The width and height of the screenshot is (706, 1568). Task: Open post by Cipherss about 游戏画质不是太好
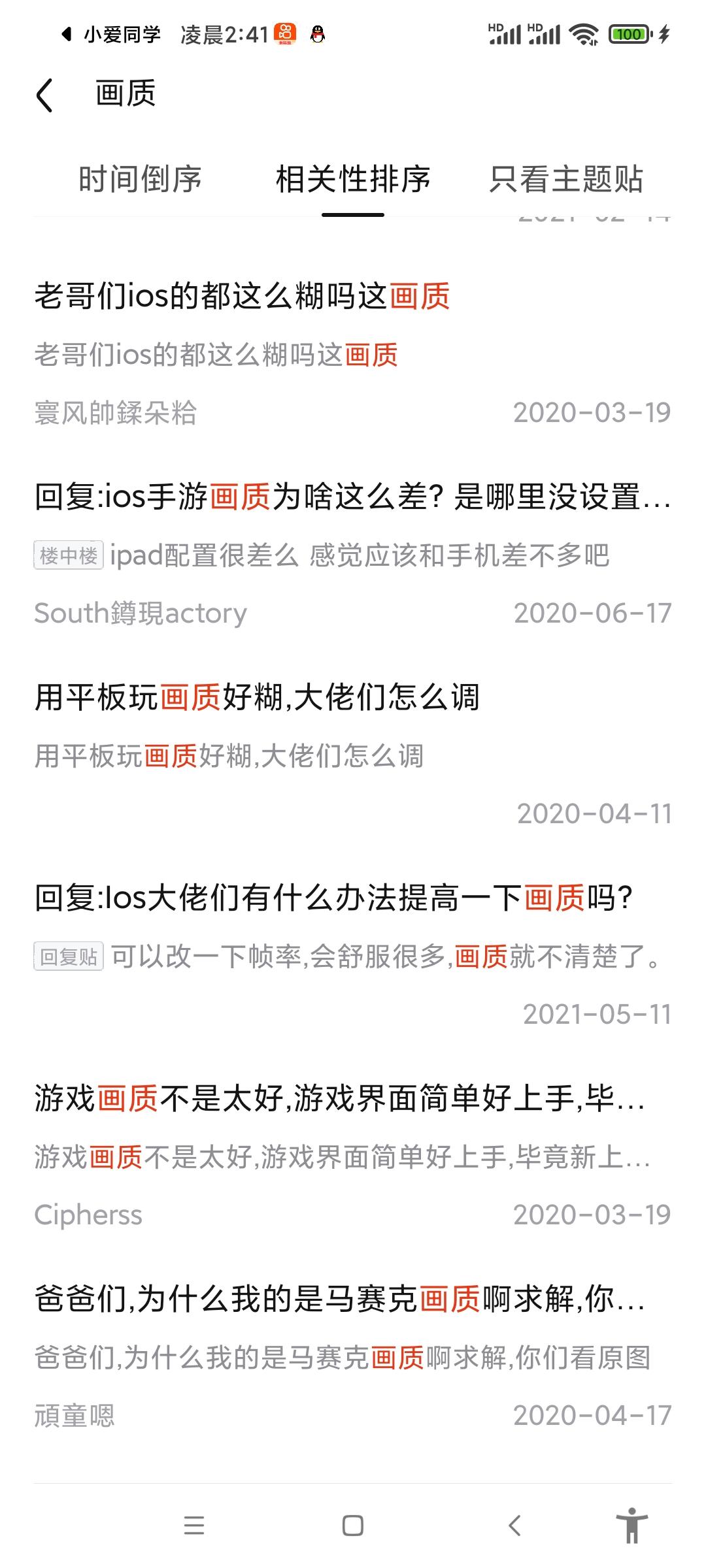[x=353, y=1156]
